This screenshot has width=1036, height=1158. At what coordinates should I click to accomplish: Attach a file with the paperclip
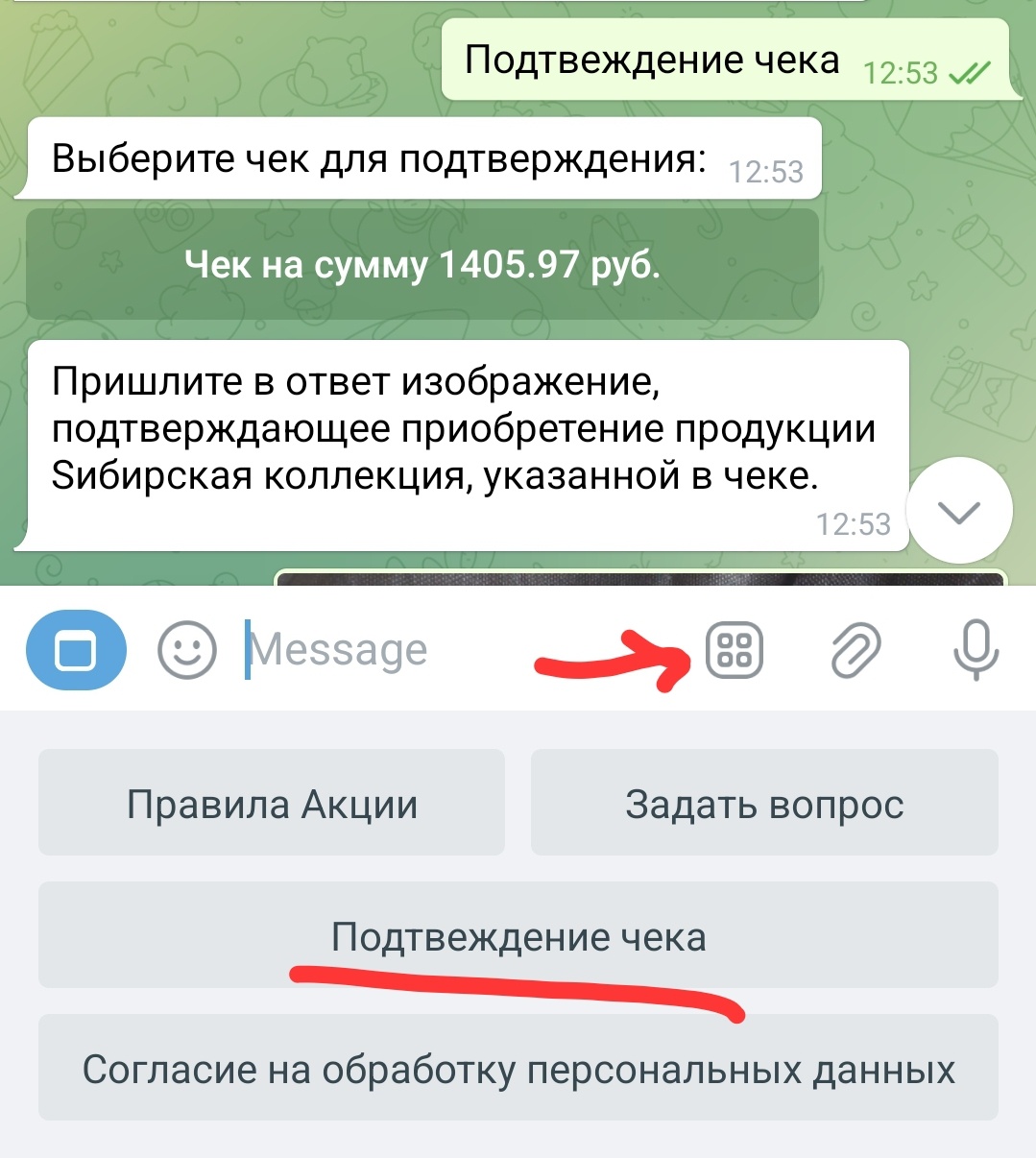855,651
